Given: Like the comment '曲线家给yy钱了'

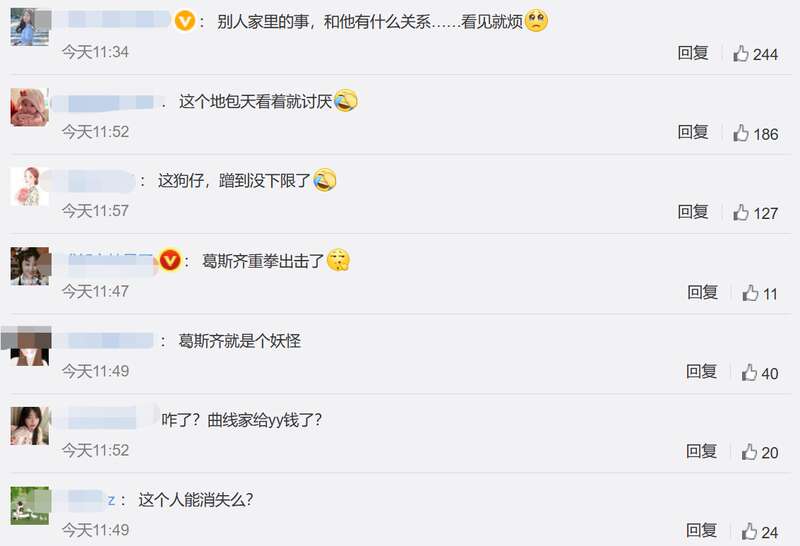Looking at the screenshot, I should coord(750,453).
